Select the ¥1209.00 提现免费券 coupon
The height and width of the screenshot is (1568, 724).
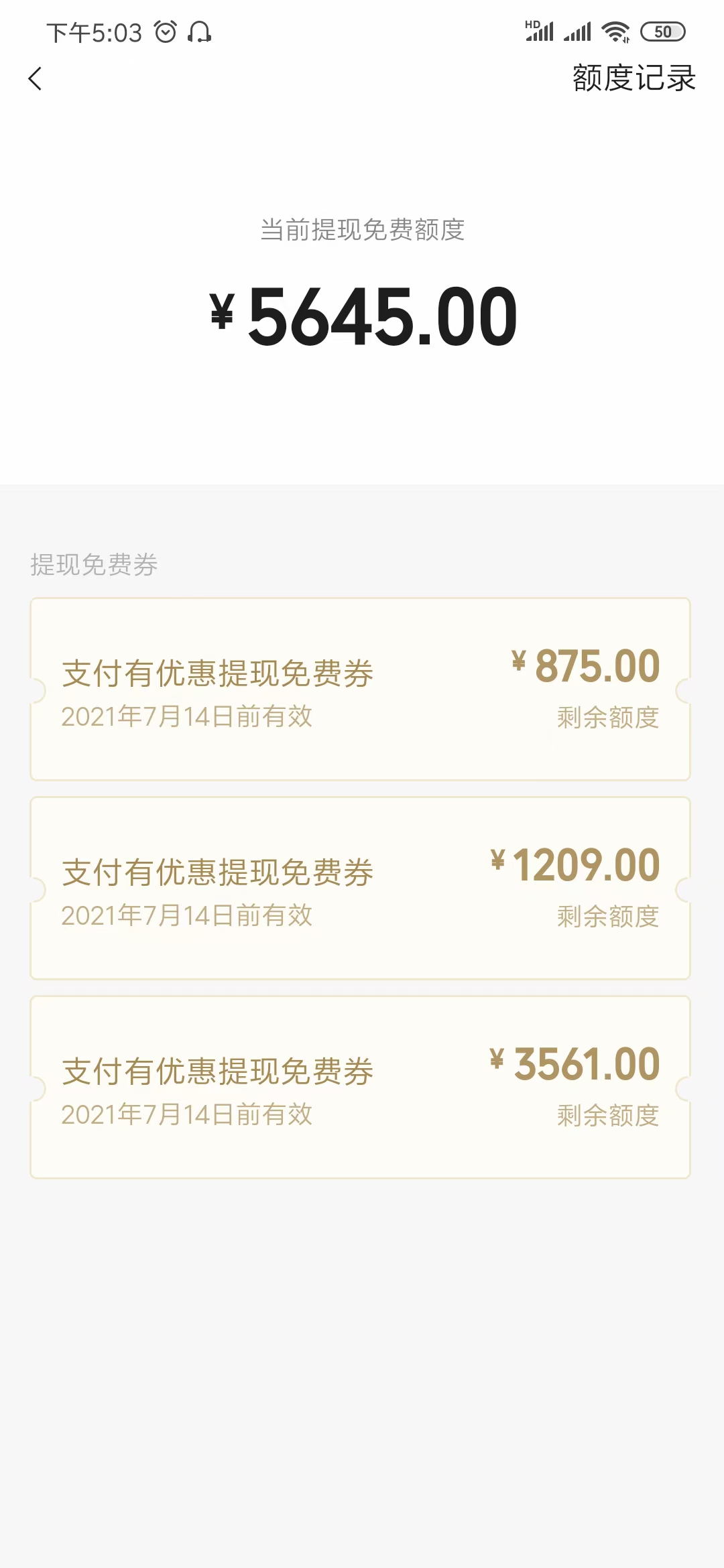(x=360, y=888)
